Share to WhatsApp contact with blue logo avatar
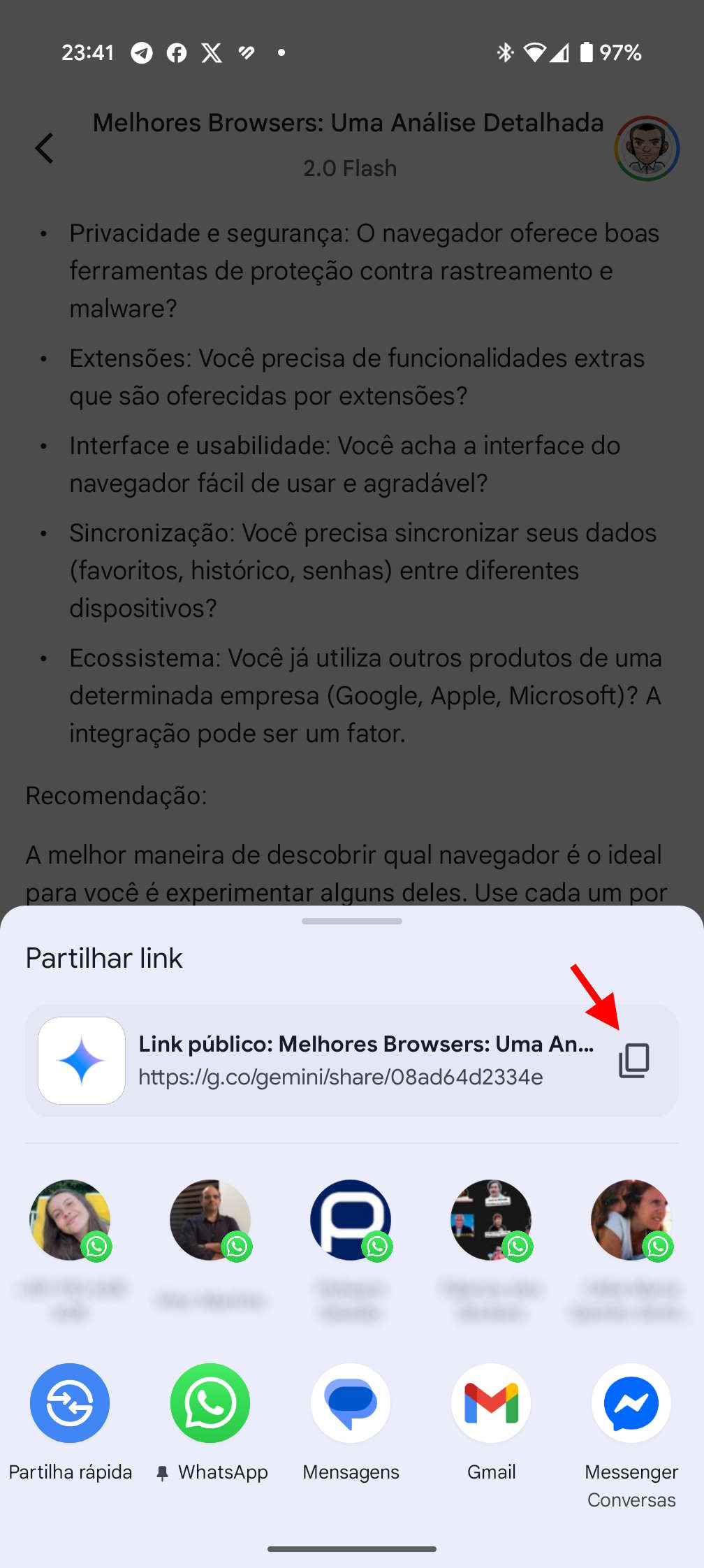 pos(351,1220)
